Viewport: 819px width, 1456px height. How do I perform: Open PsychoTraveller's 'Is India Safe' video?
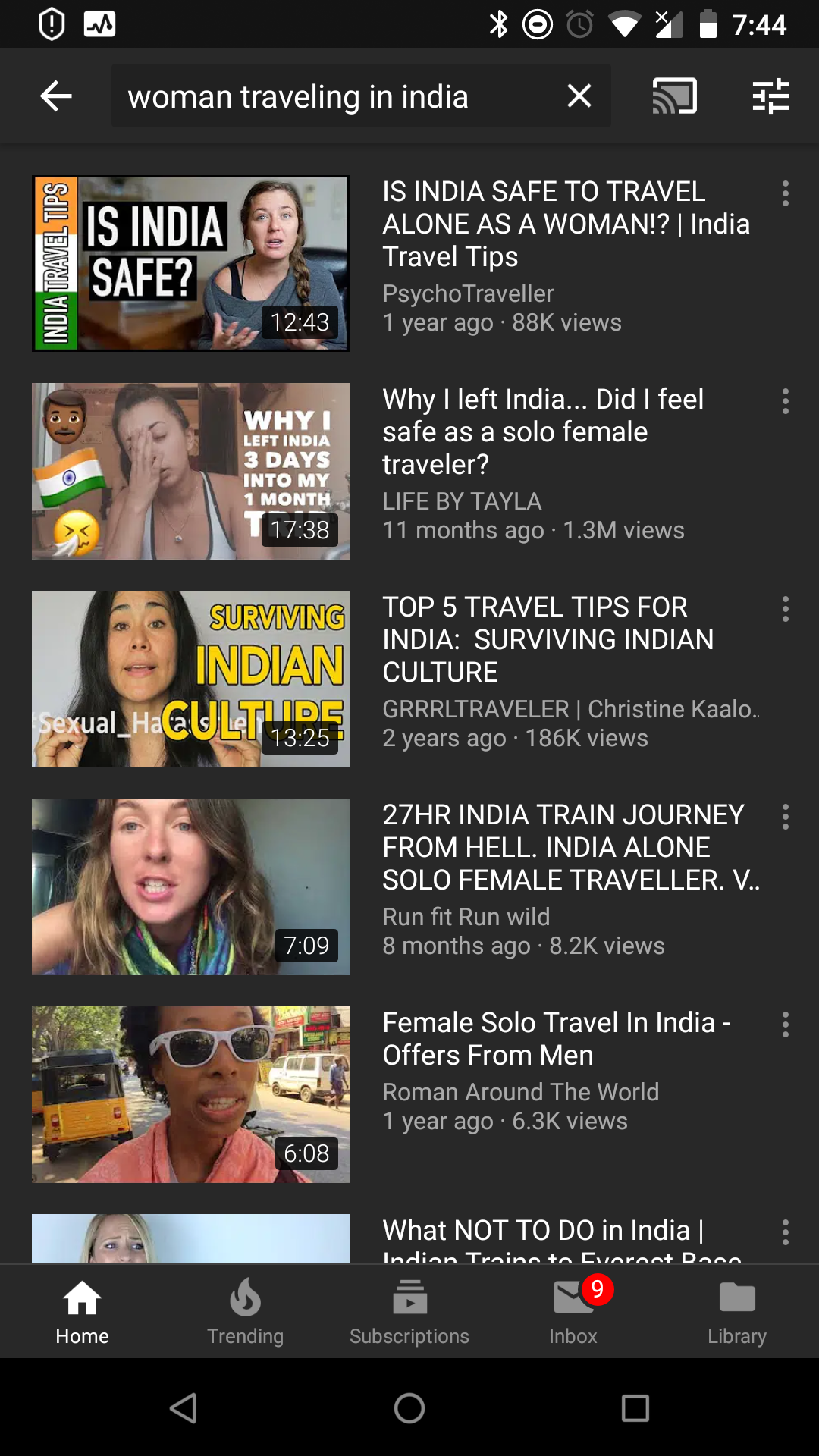pyautogui.click(x=190, y=263)
